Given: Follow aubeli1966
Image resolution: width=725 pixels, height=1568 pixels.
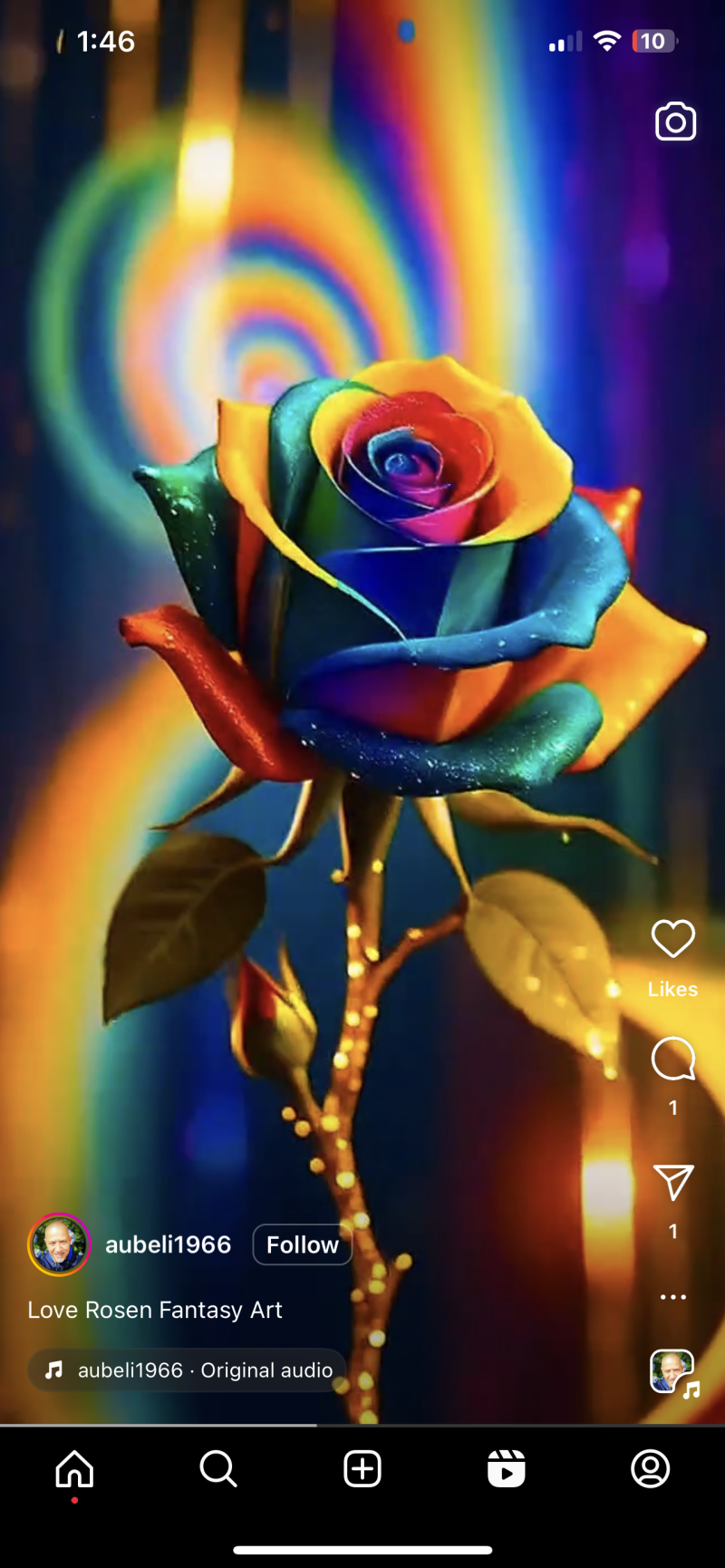Looking at the screenshot, I should tap(302, 1244).
